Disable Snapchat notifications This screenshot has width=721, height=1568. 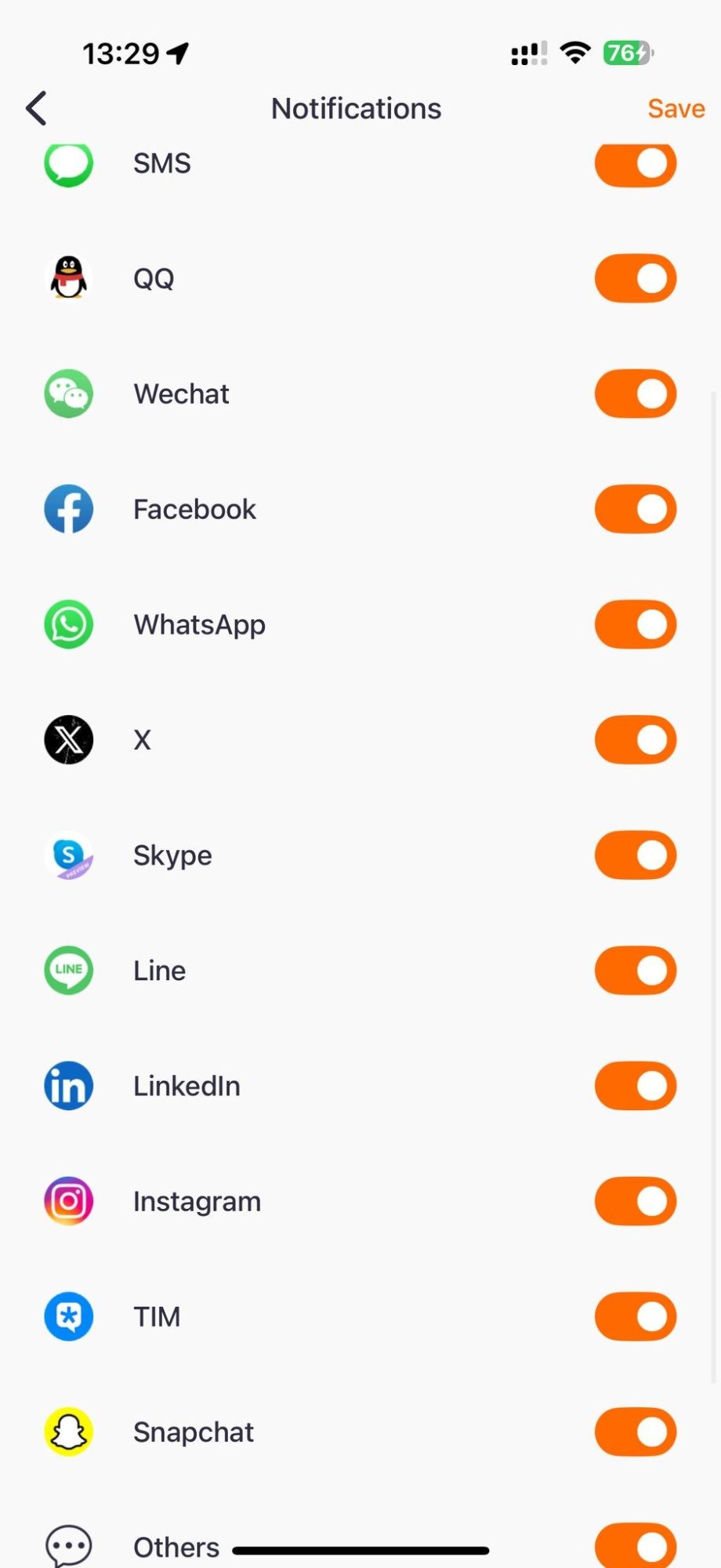tap(635, 1432)
